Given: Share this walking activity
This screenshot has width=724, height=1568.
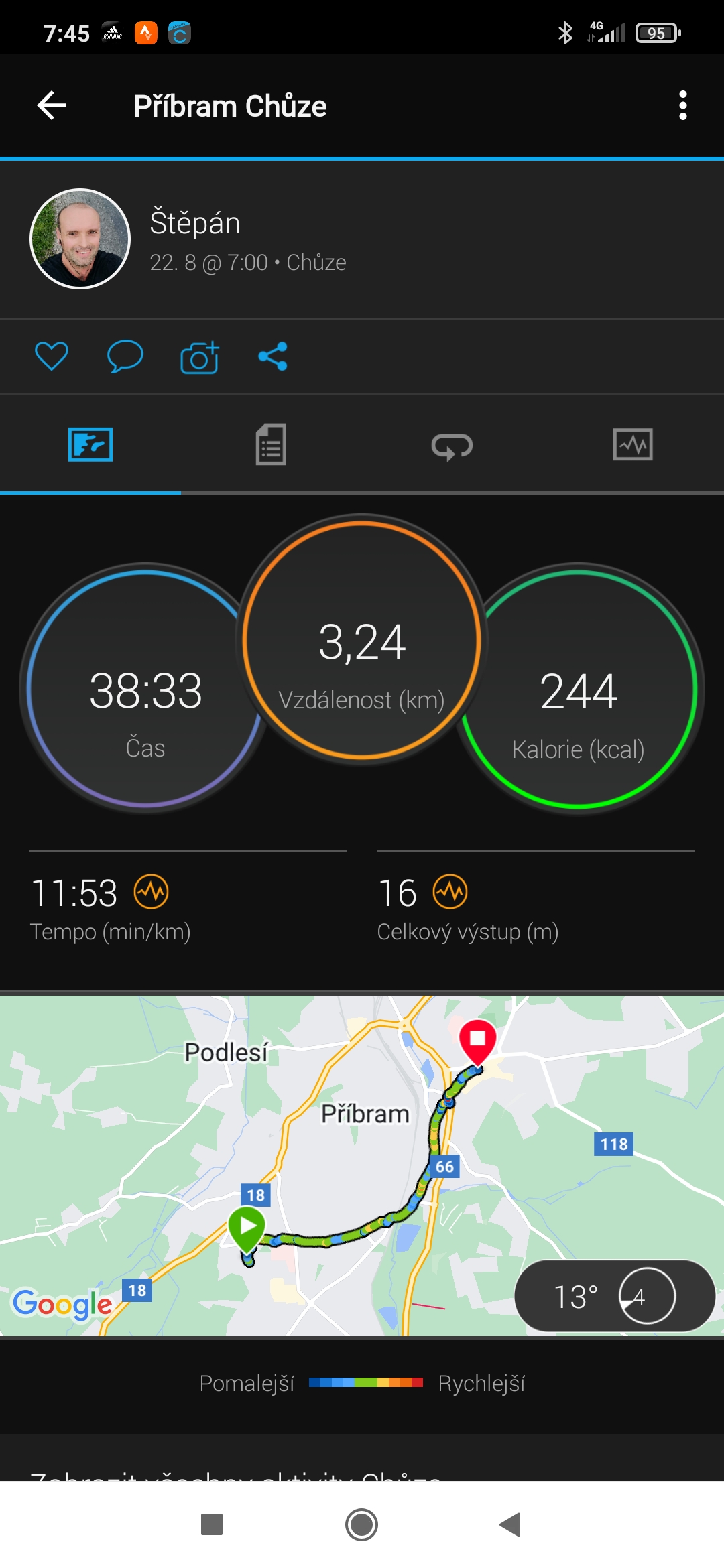Looking at the screenshot, I should click(273, 356).
